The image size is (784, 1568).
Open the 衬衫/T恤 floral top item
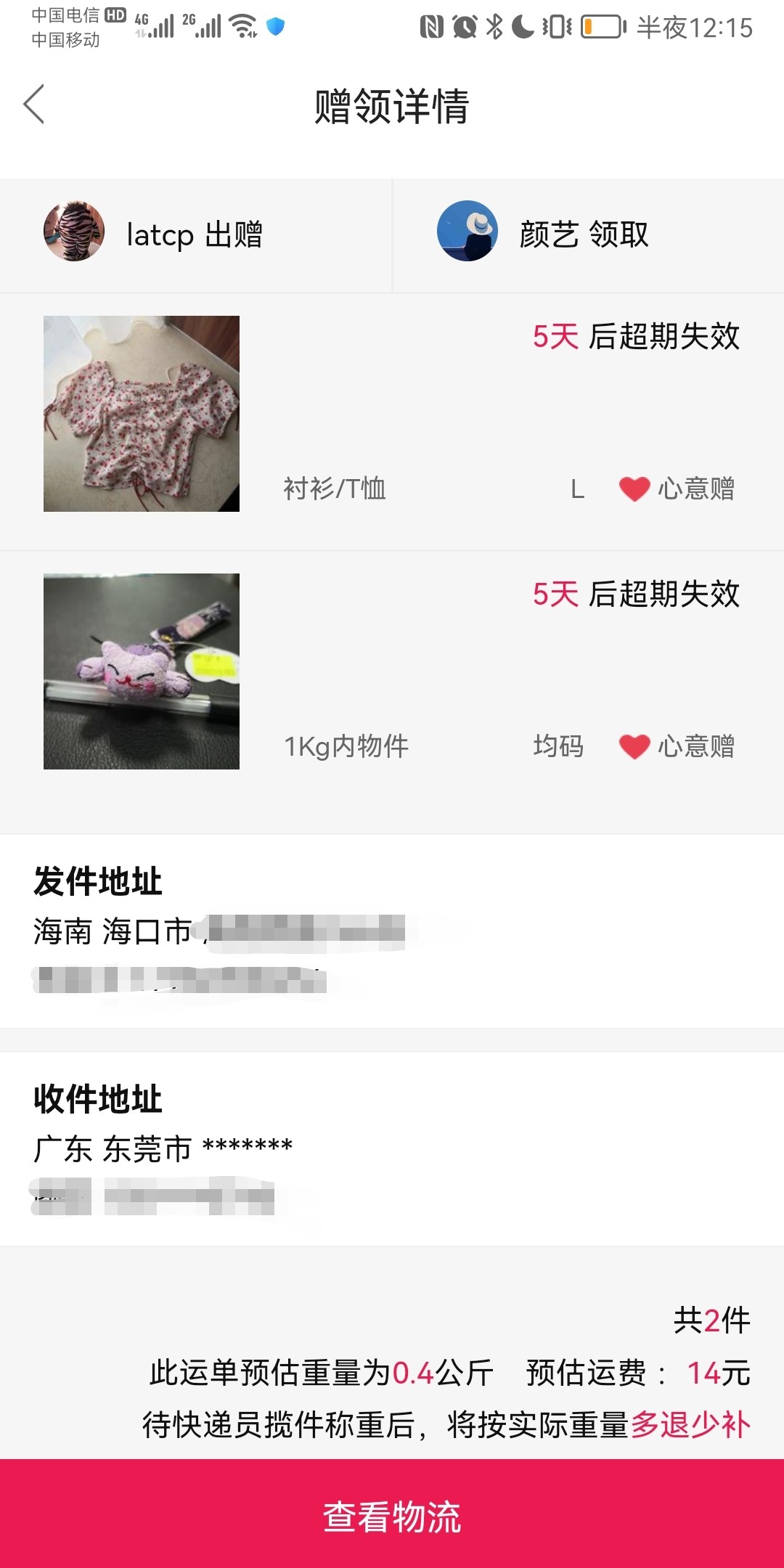click(x=142, y=414)
